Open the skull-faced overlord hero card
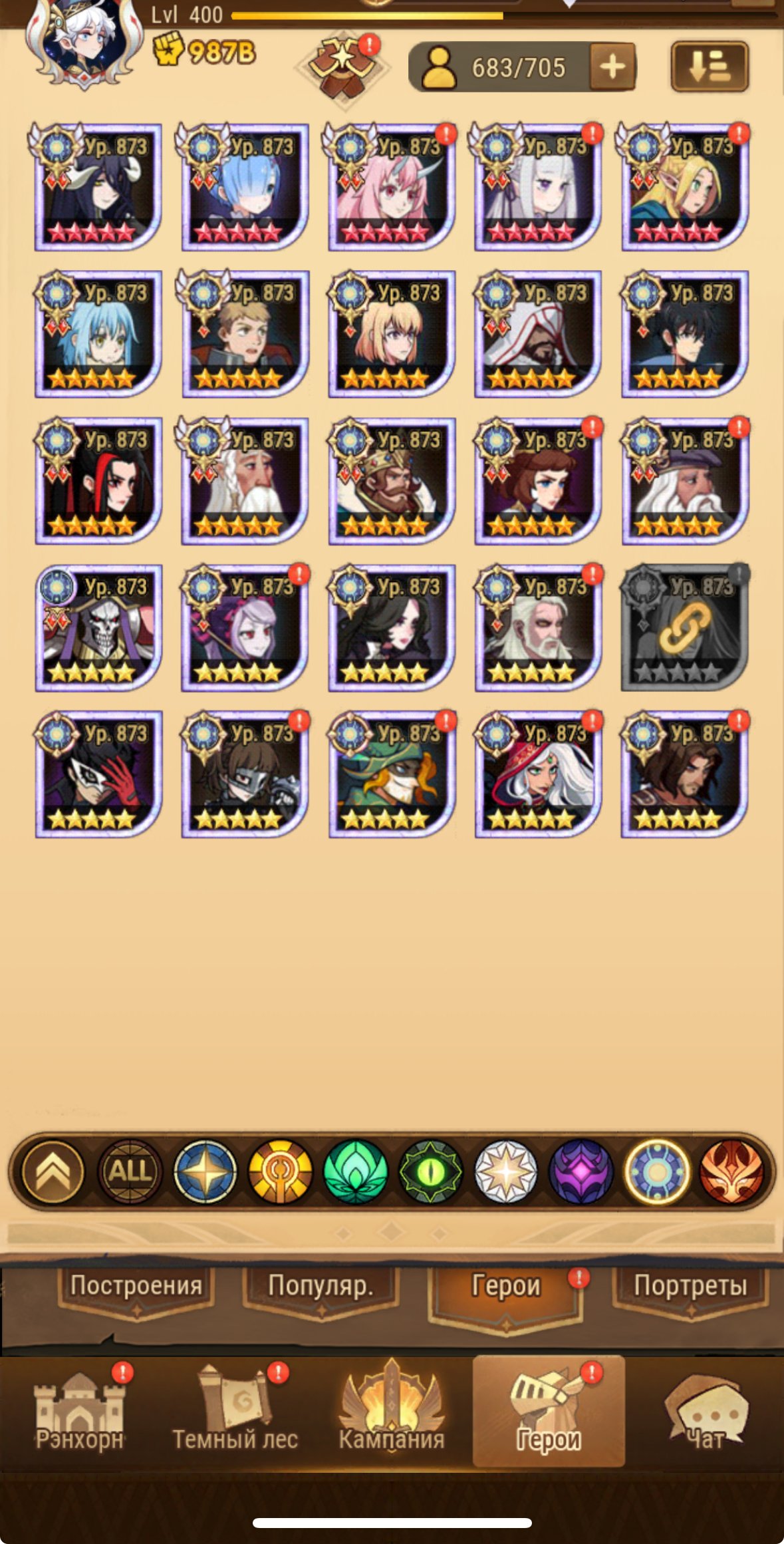784x1544 pixels. point(98,628)
